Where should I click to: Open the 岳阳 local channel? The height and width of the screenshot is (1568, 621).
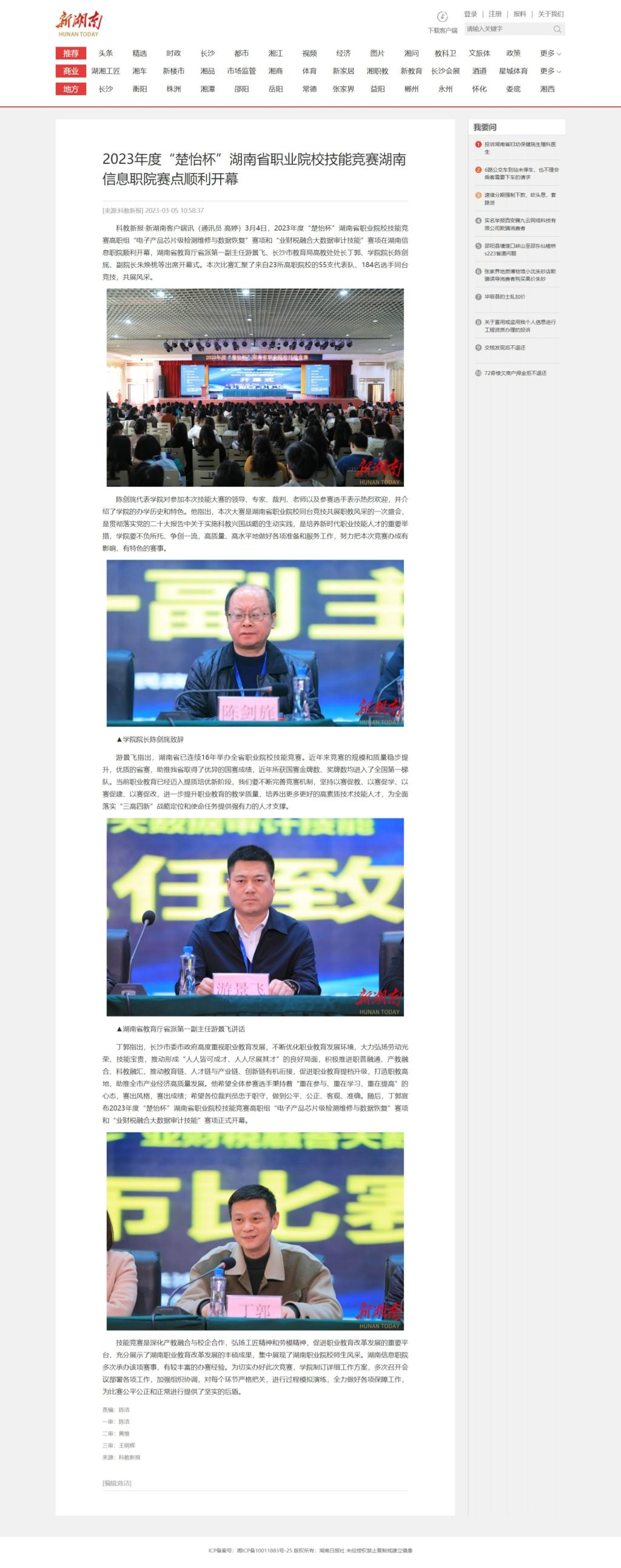tap(275, 89)
